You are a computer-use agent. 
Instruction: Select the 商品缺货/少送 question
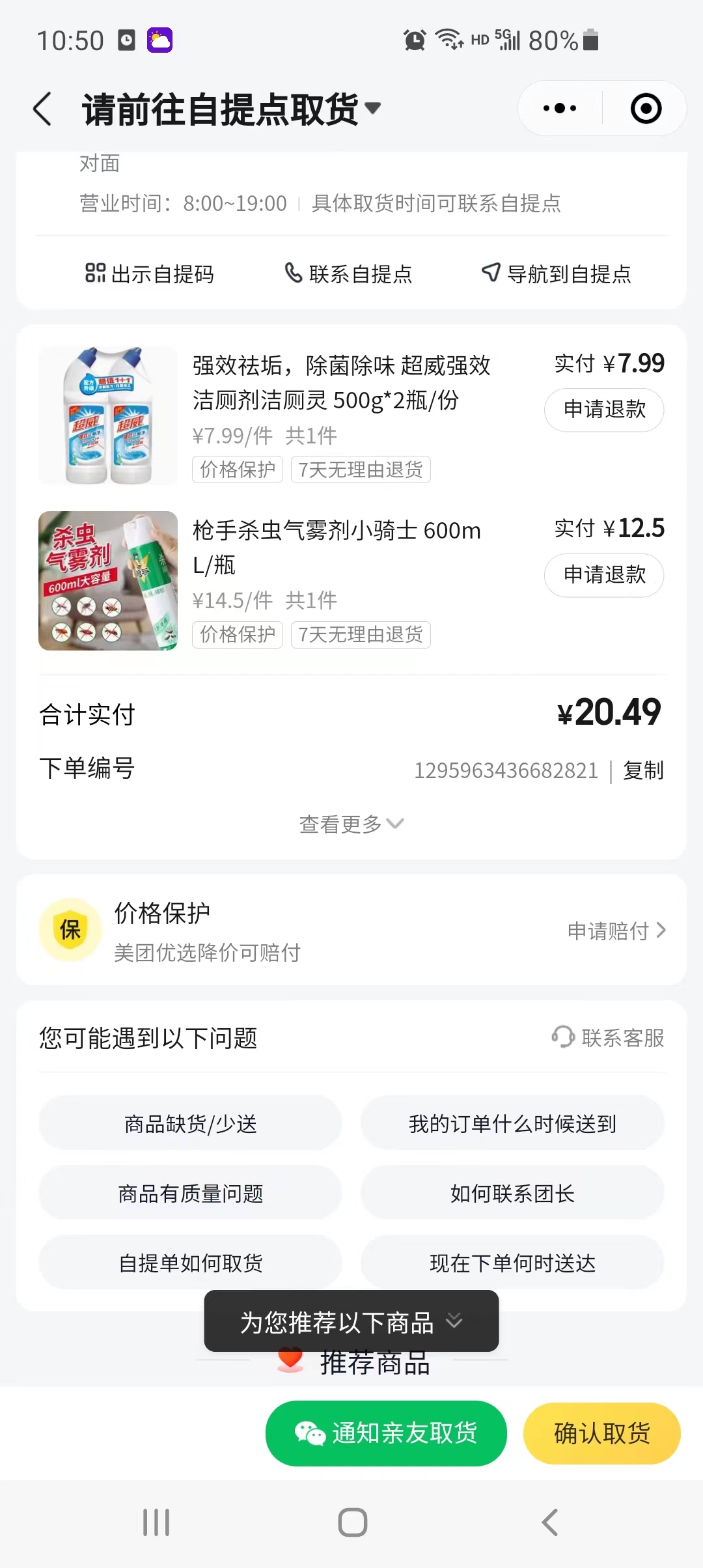pos(190,1123)
